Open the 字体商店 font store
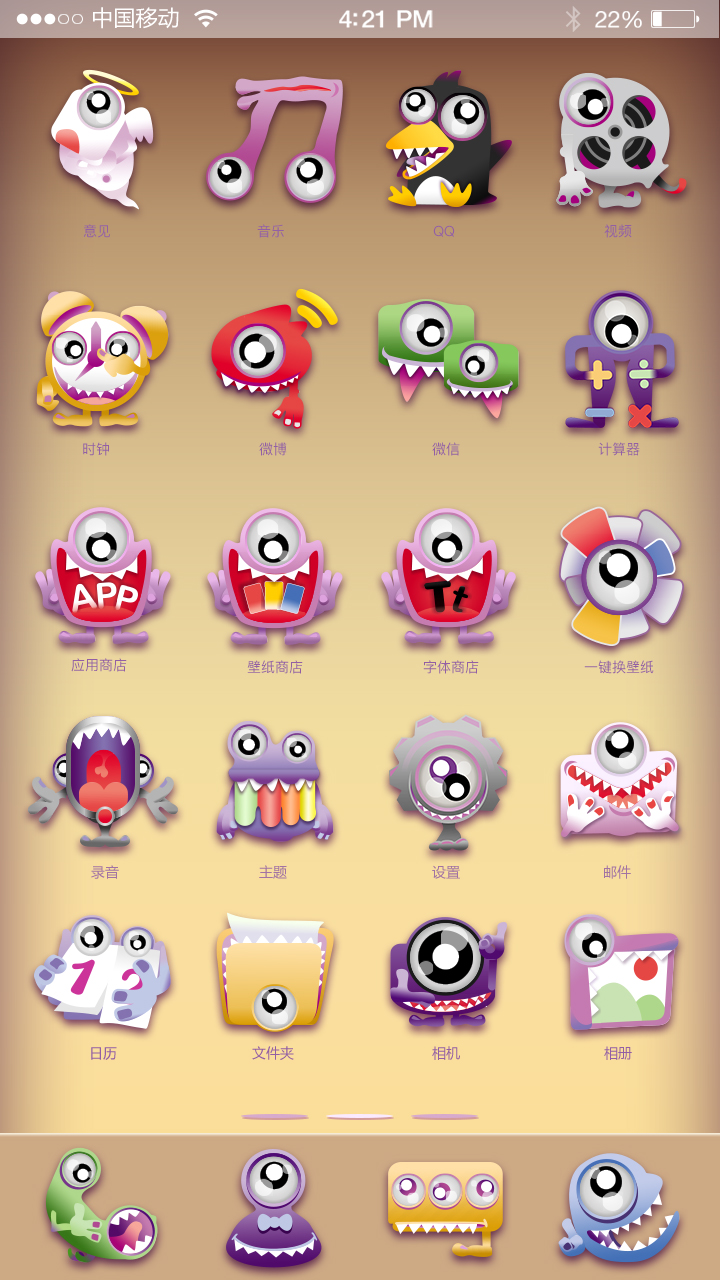Viewport: 720px width, 1280px height. coord(447,577)
